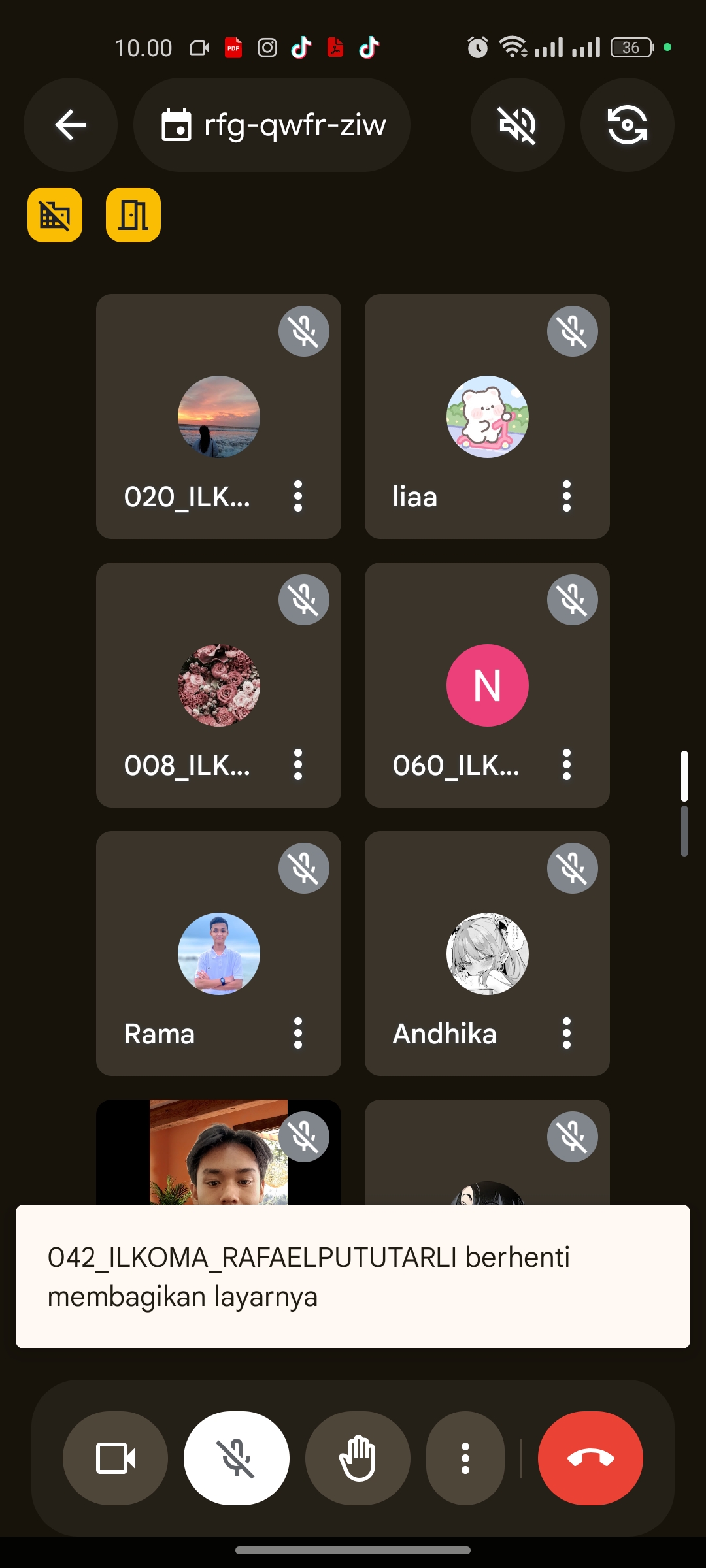Open options for participant 008_ILK...
The height and width of the screenshot is (1568, 706).
(x=298, y=764)
